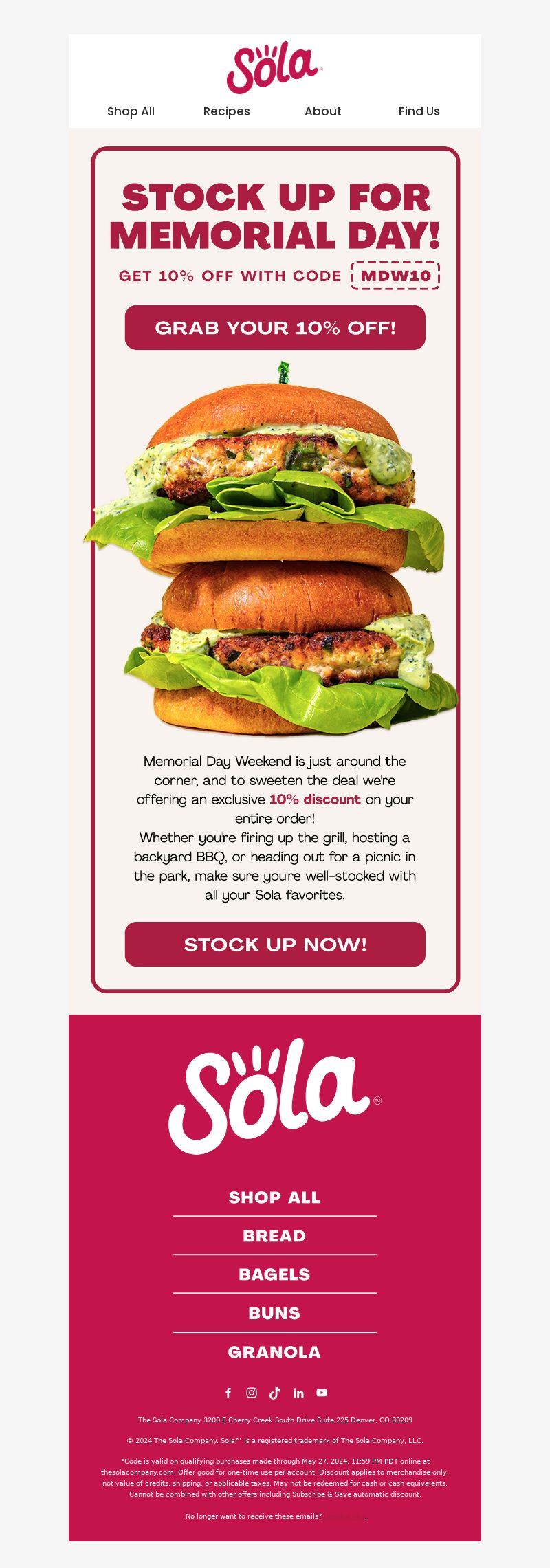Open the About link
The width and height of the screenshot is (550, 1568).
click(322, 111)
